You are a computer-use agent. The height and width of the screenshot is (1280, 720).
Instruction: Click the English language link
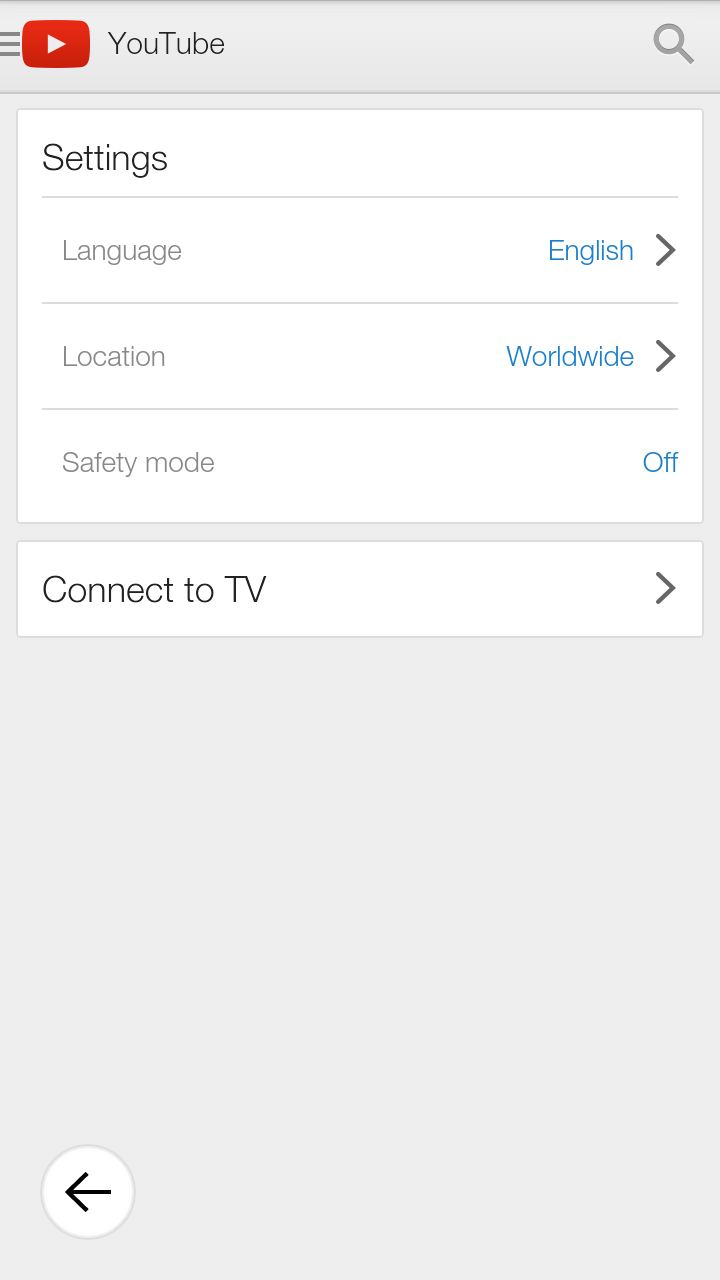pyautogui.click(x=590, y=250)
